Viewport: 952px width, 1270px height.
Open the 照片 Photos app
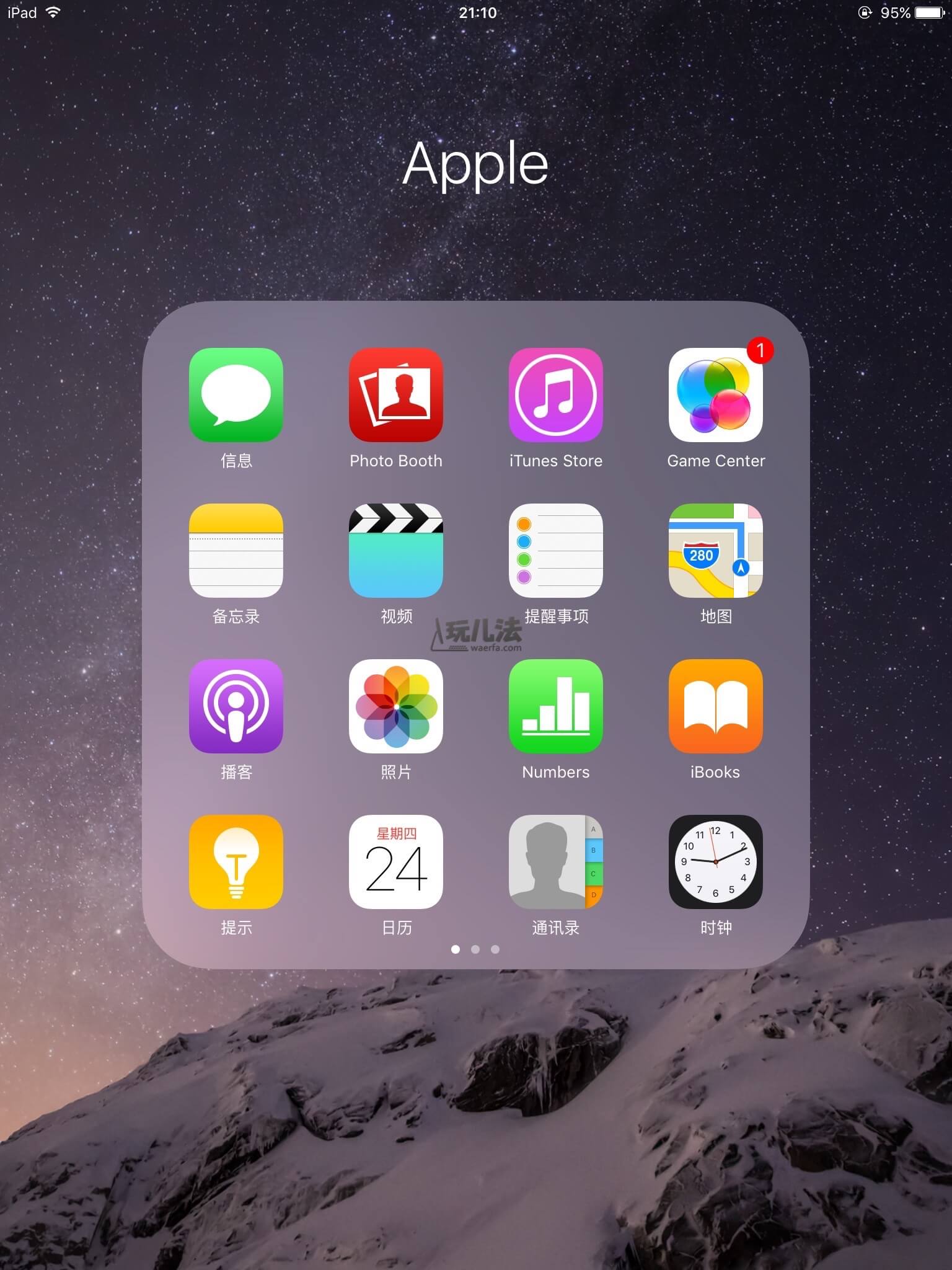coord(395,706)
